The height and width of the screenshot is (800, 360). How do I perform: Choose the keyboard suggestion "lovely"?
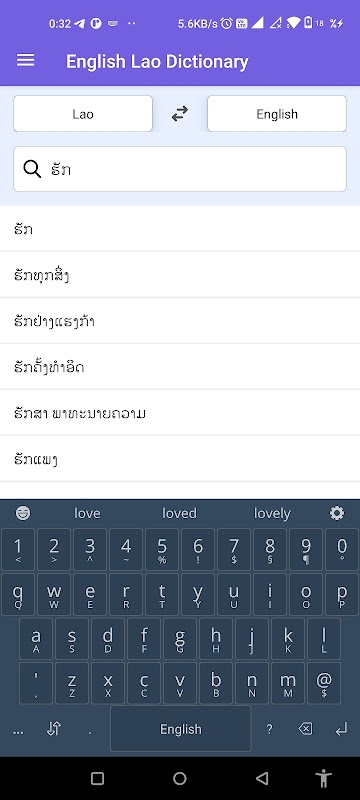(272, 513)
